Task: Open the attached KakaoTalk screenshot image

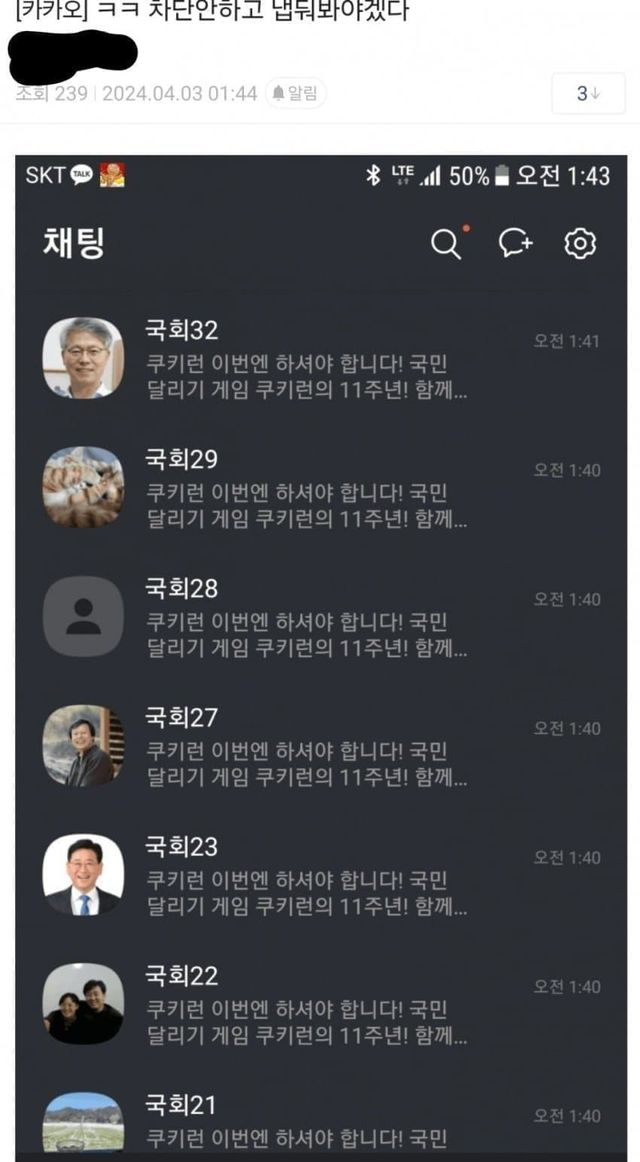Action: (x=320, y=650)
